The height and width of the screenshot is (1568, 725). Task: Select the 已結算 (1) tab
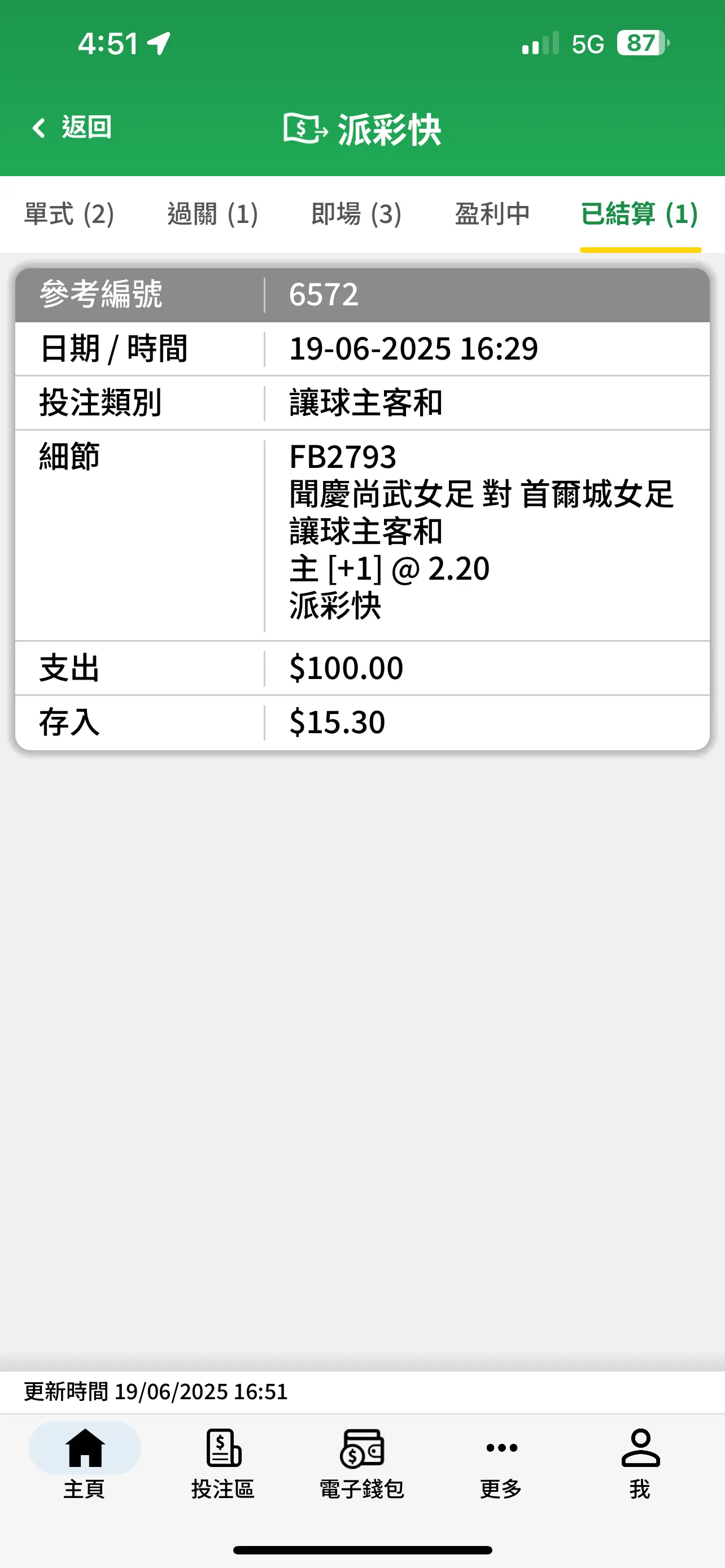pos(639,214)
